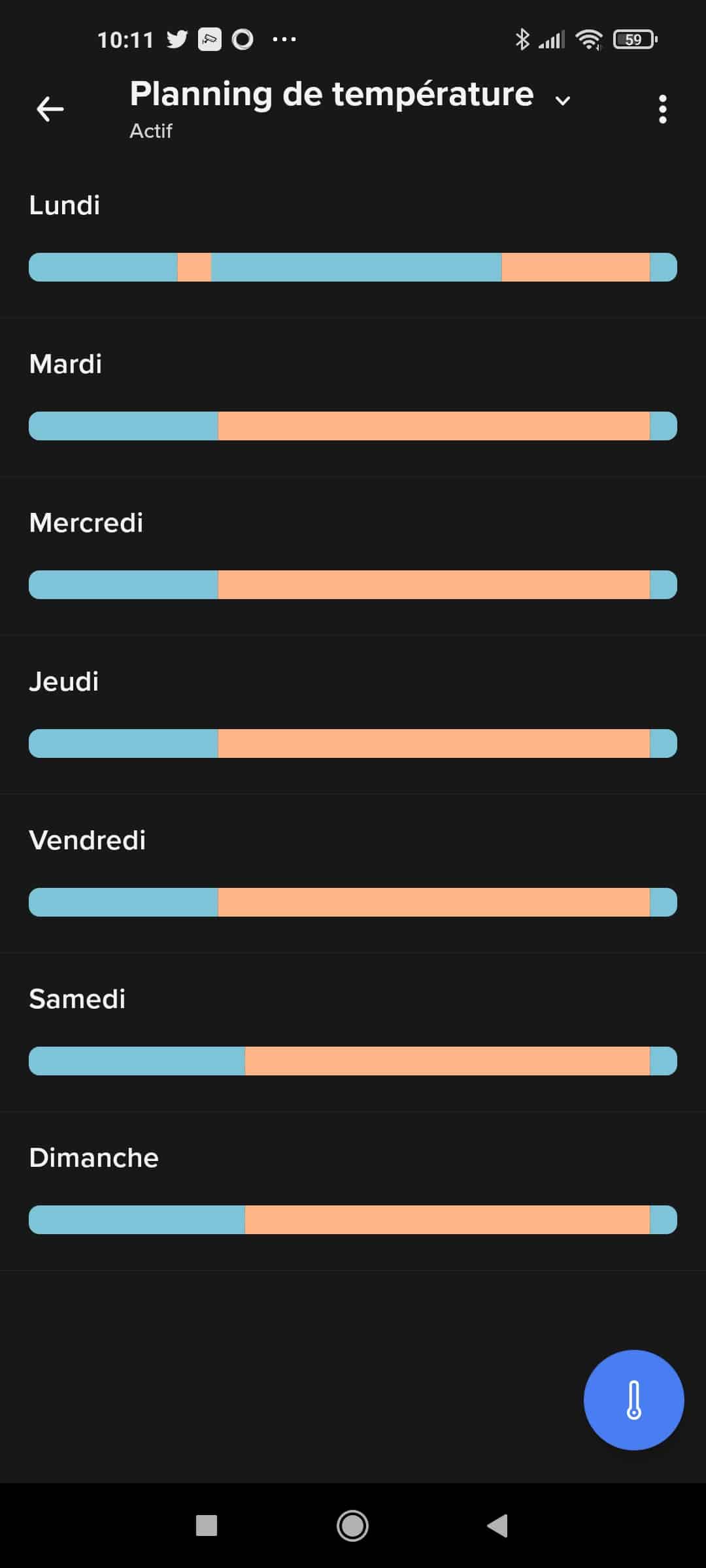The image size is (706, 1568).
Task: Tap the blue thermometer floating button
Action: [633, 1400]
